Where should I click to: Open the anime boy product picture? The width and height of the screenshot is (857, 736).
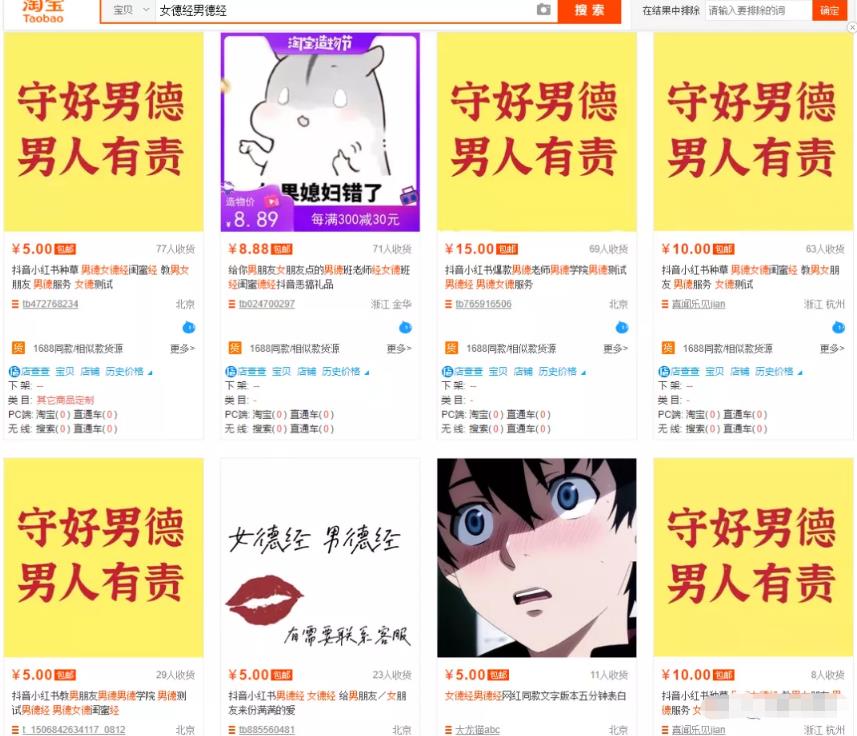(536, 557)
